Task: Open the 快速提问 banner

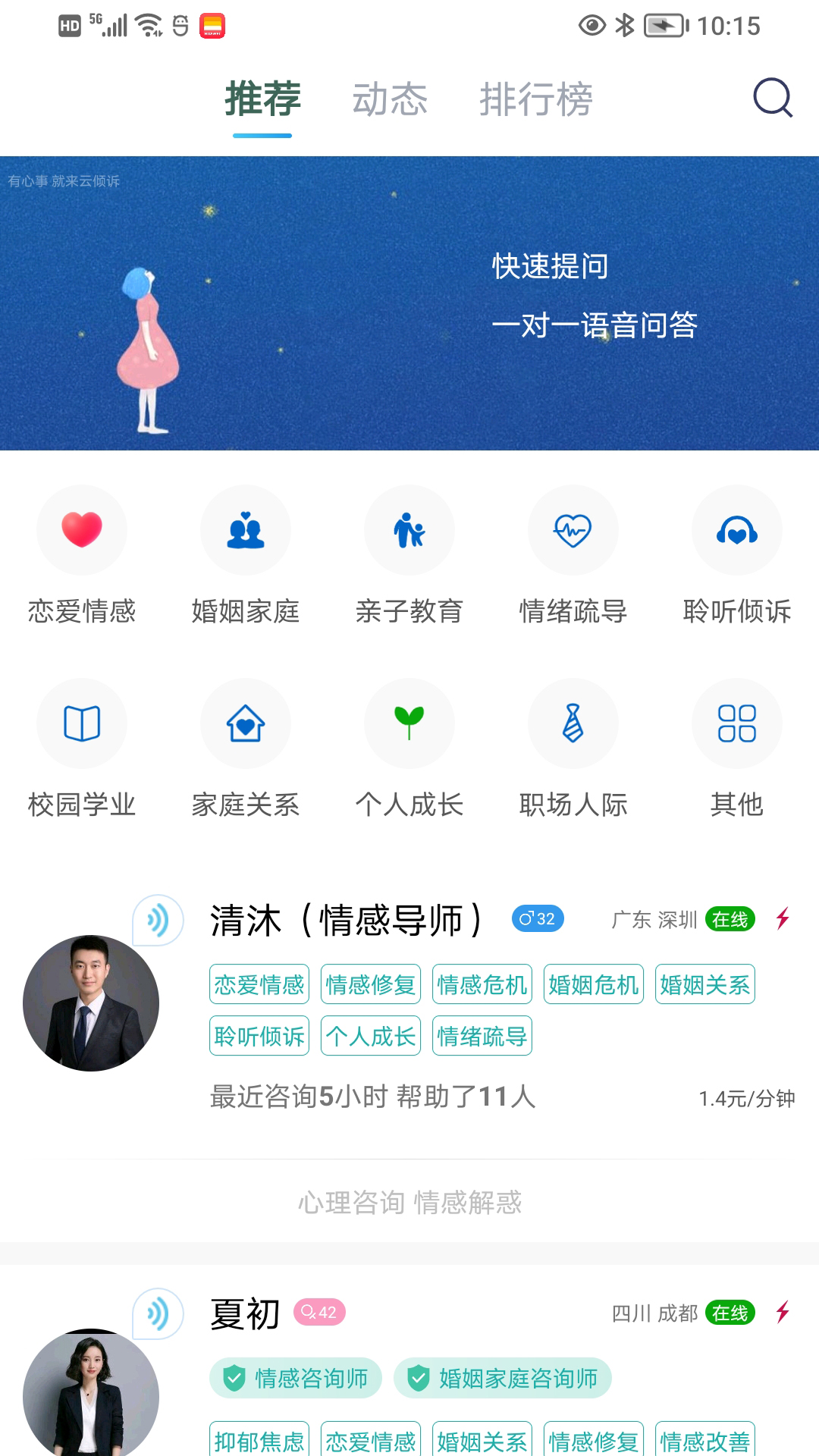Action: tap(409, 303)
